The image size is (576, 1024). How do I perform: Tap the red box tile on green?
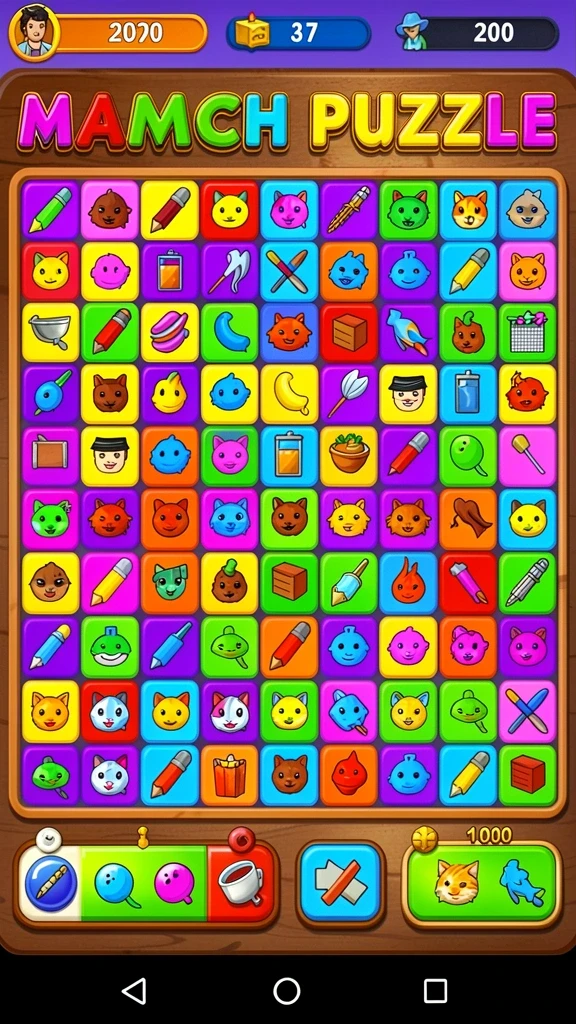527,775
